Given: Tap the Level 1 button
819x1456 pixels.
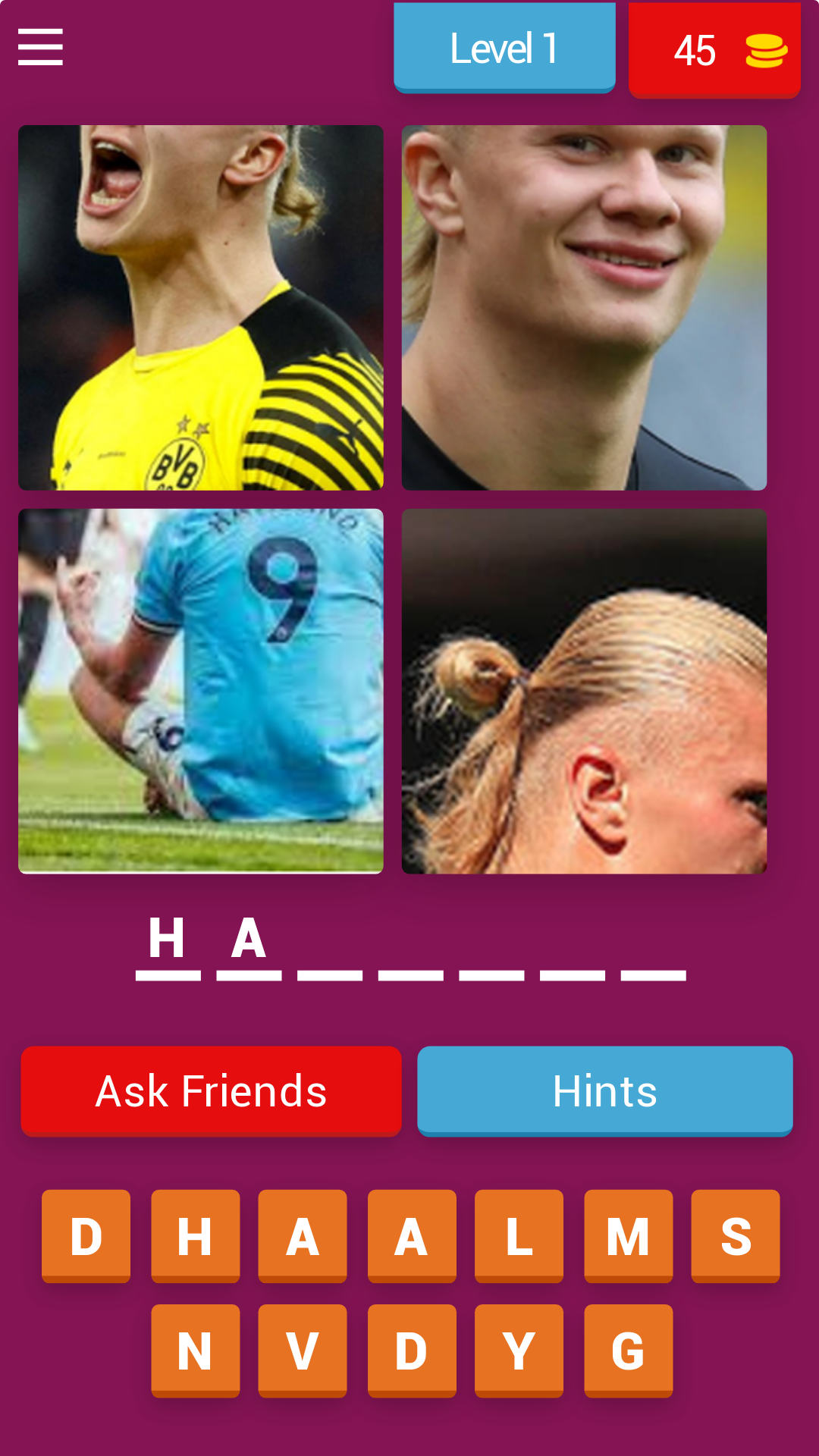Looking at the screenshot, I should (x=504, y=48).
